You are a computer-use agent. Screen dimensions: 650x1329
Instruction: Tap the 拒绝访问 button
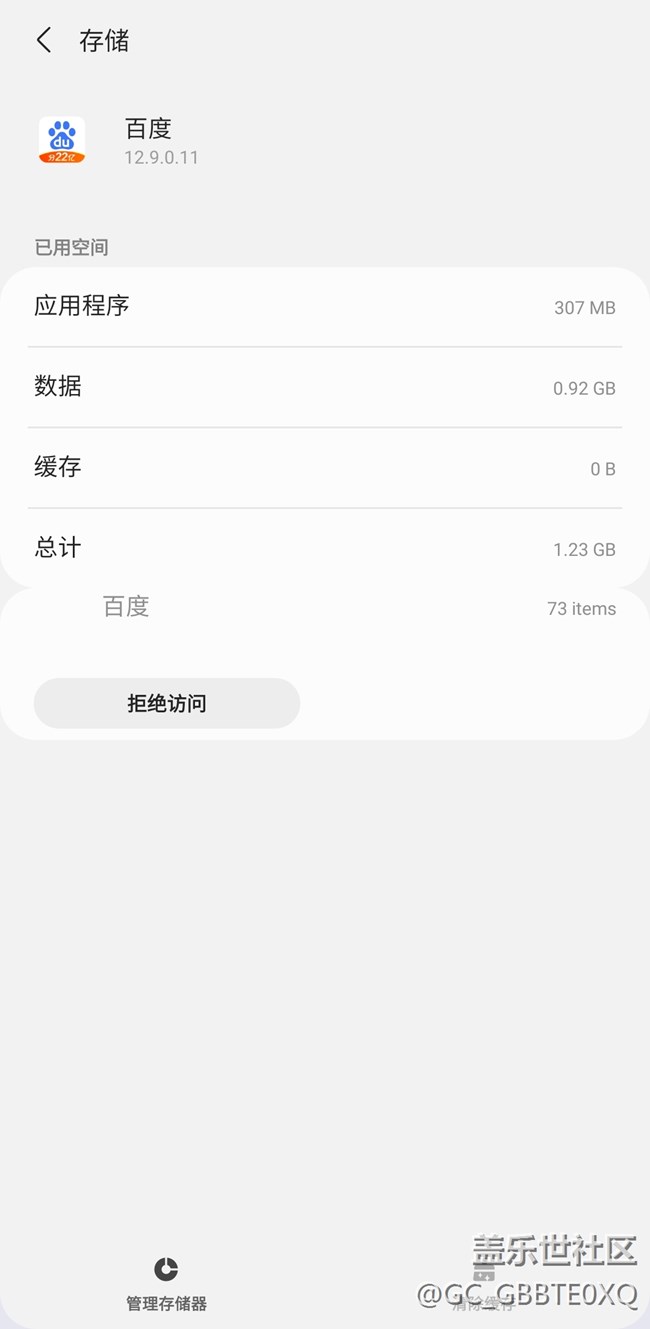tap(167, 703)
